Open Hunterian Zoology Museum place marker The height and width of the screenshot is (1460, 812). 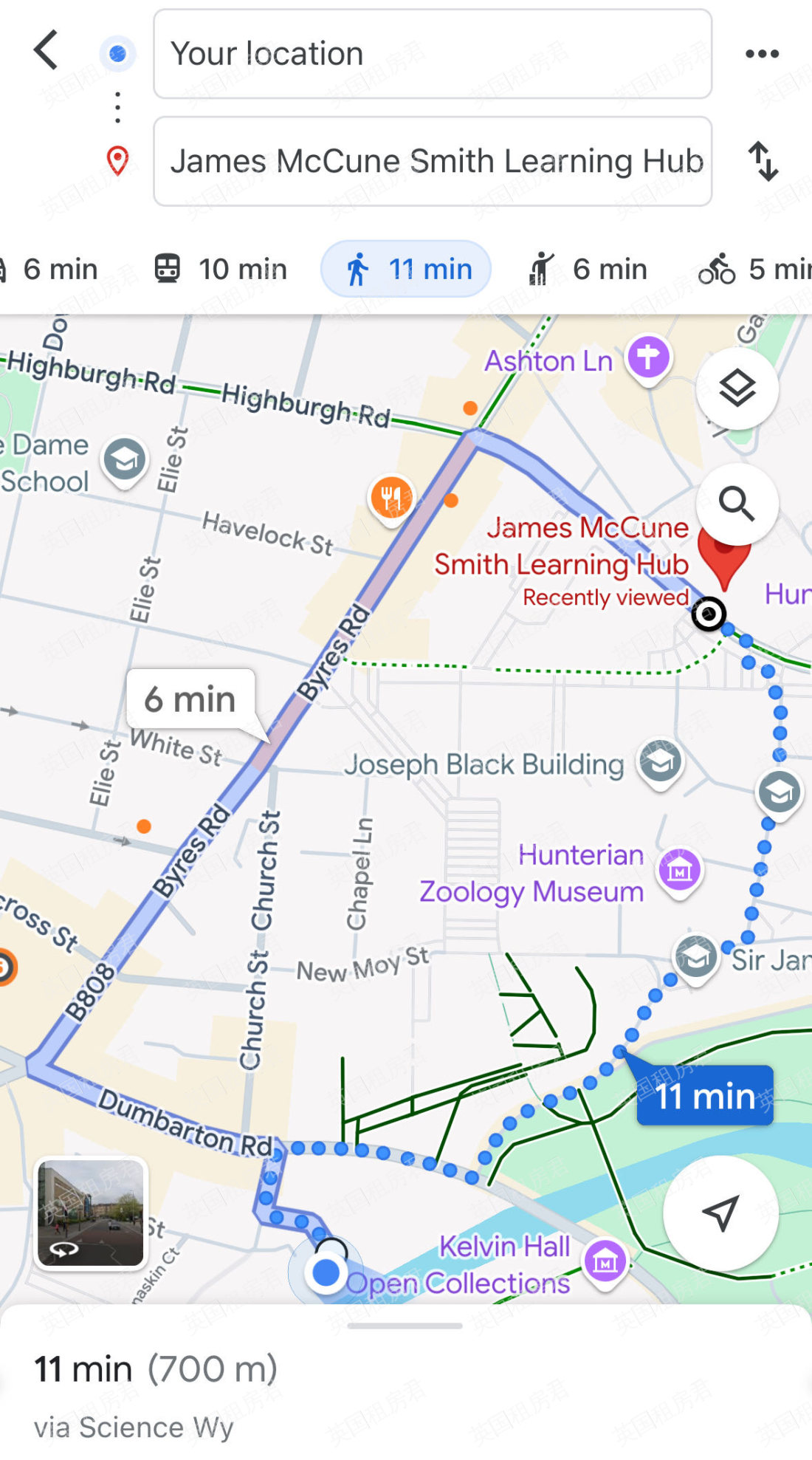pyautogui.click(x=679, y=871)
